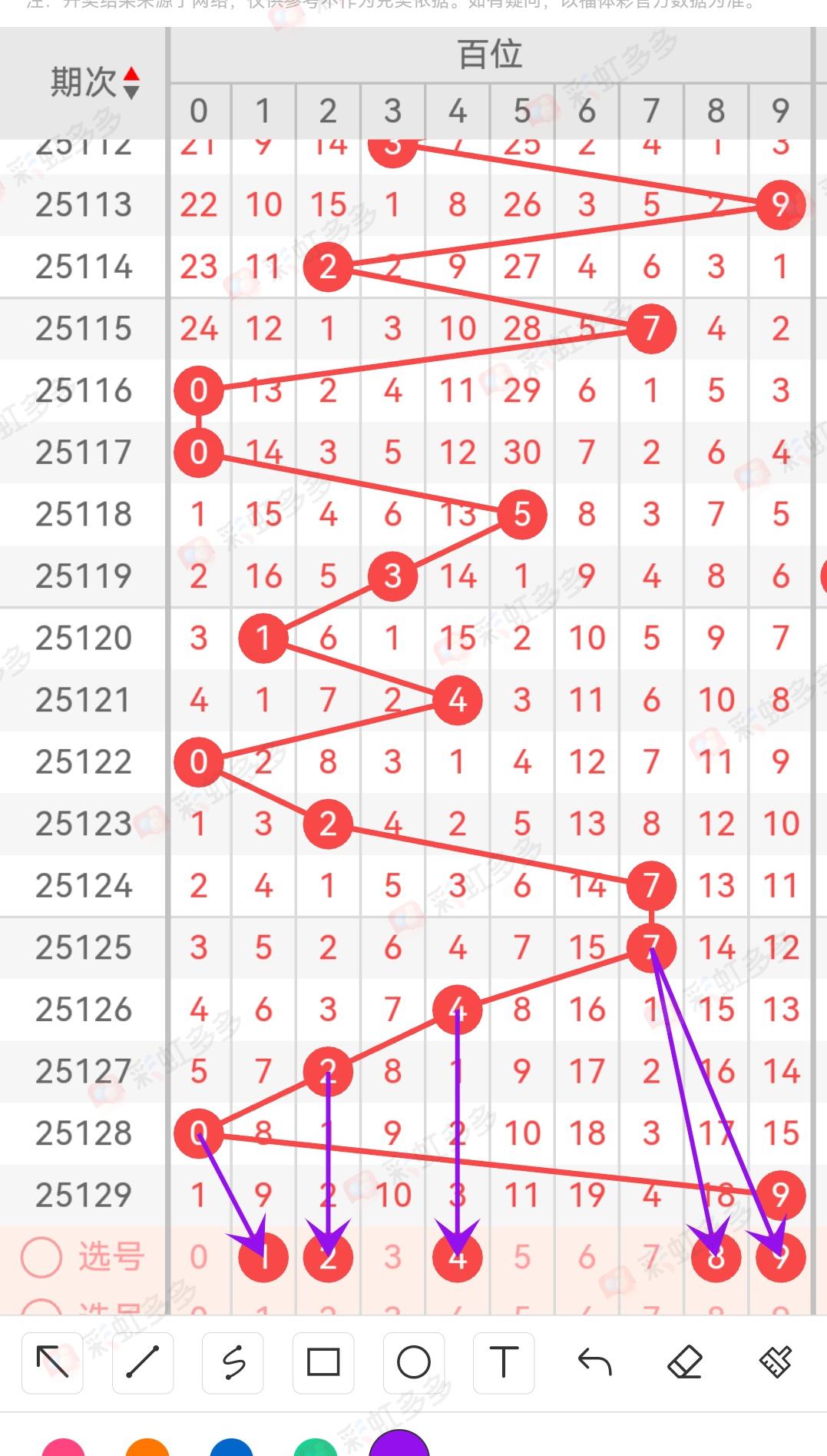827x1456 pixels.
Task: Pick the purple color swatch
Action: 399,1444
